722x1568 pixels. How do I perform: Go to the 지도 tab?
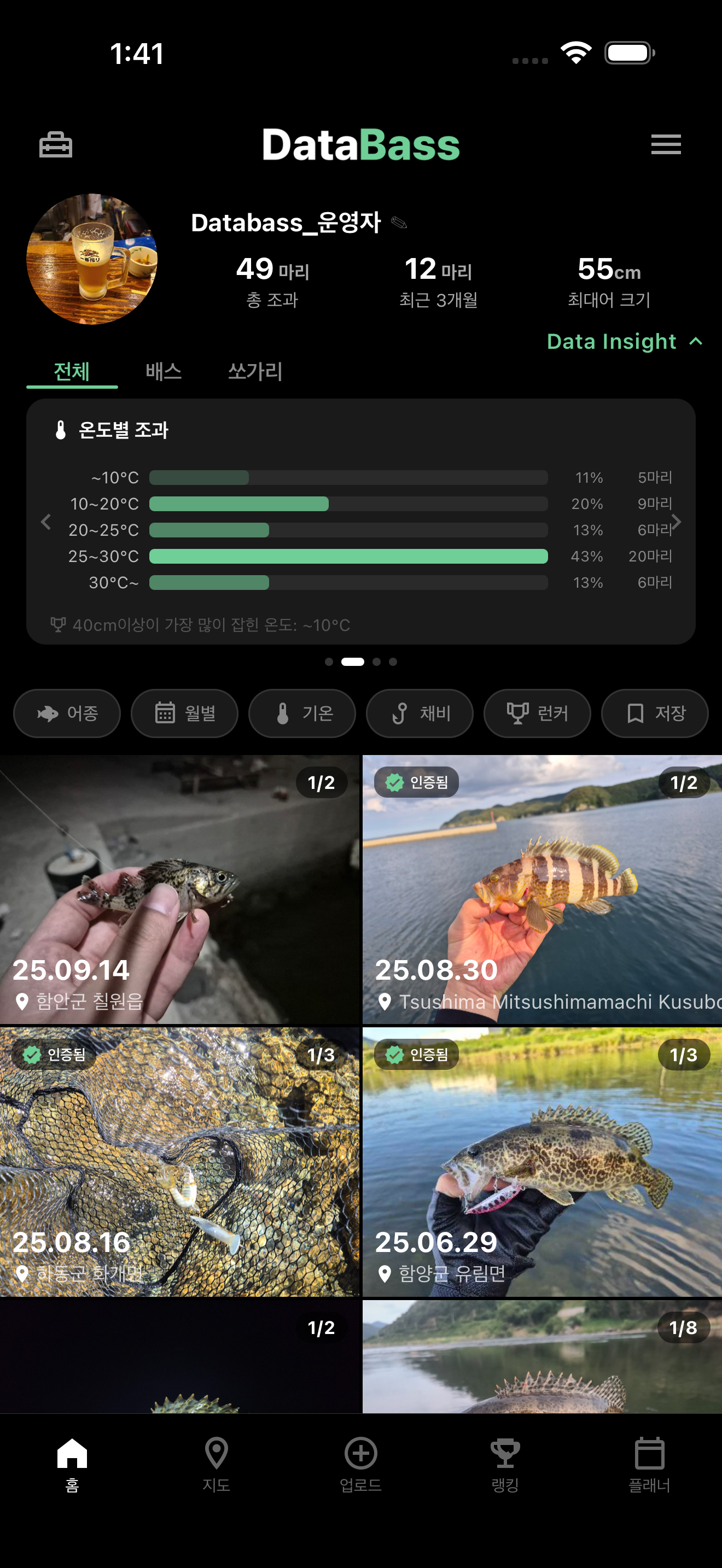coord(216,1465)
